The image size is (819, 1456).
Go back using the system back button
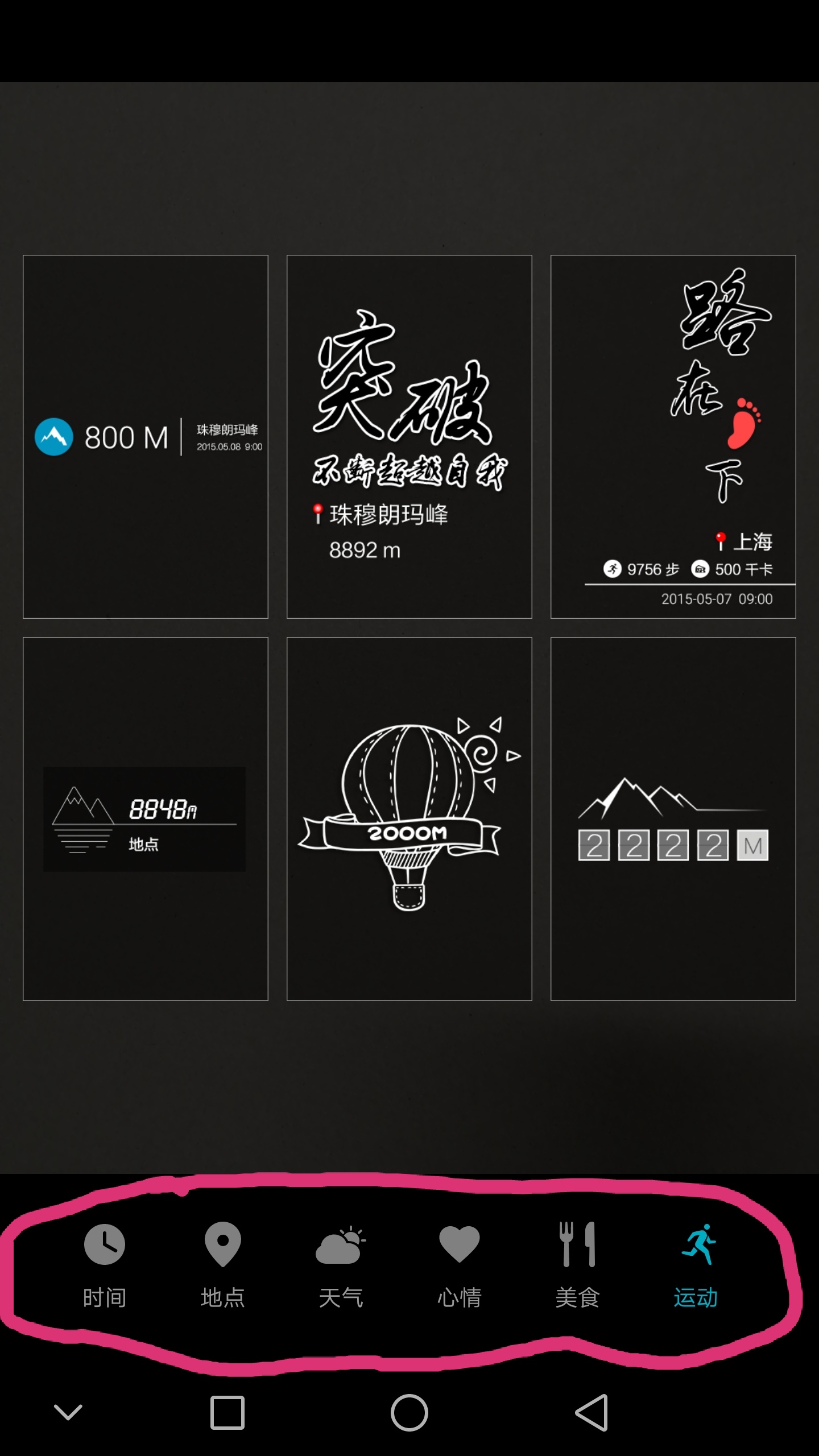click(591, 1412)
